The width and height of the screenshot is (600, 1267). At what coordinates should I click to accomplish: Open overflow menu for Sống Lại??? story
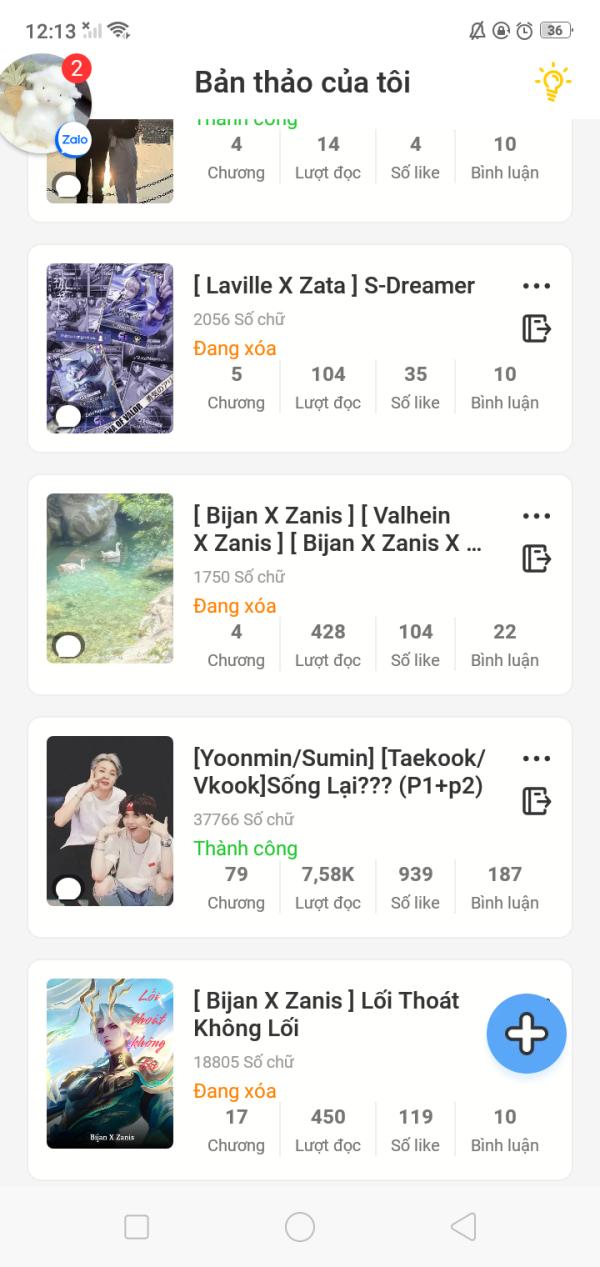coord(536,759)
